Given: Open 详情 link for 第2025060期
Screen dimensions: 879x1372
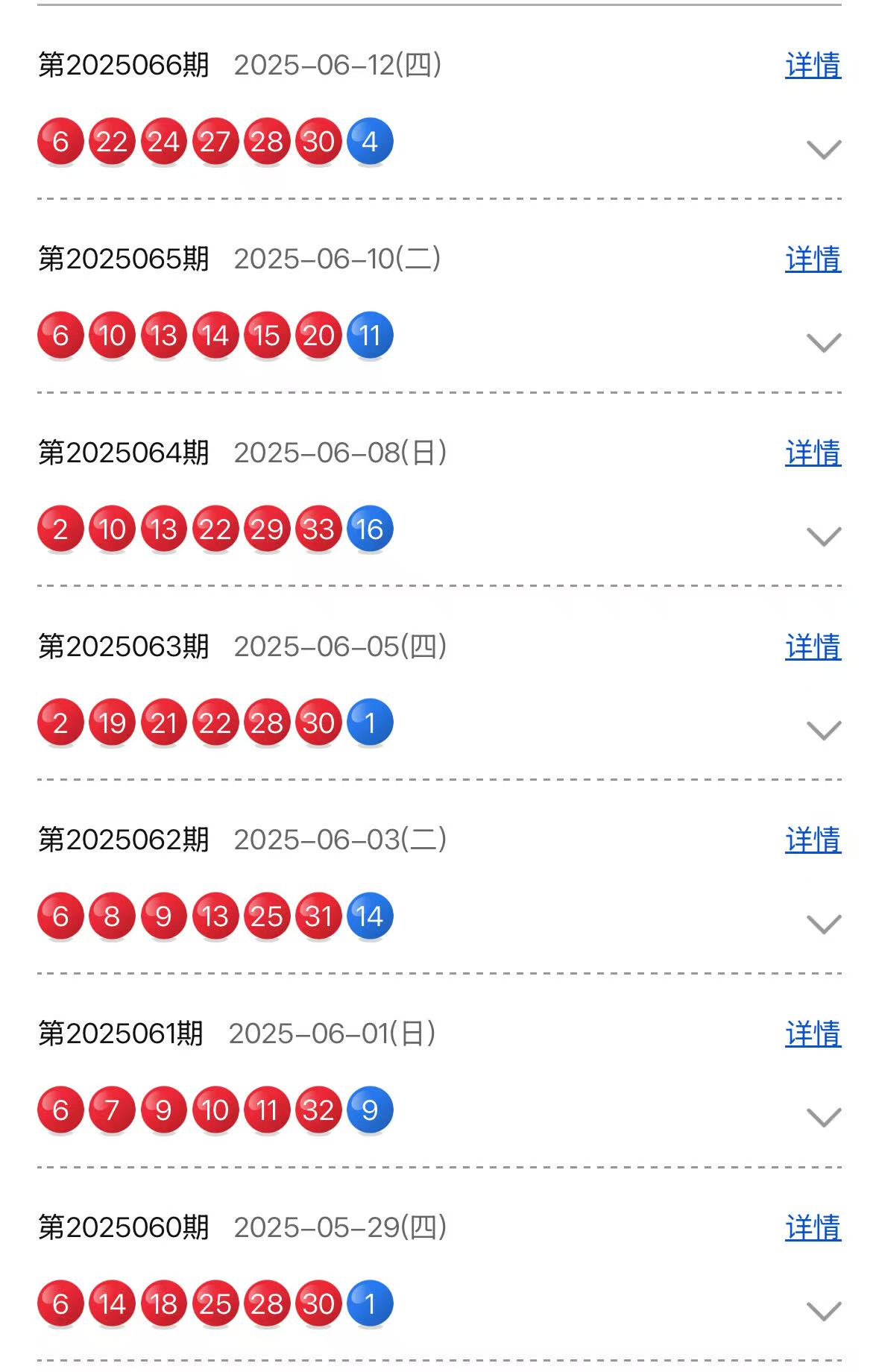Looking at the screenshot, I should pos(813,1228).
